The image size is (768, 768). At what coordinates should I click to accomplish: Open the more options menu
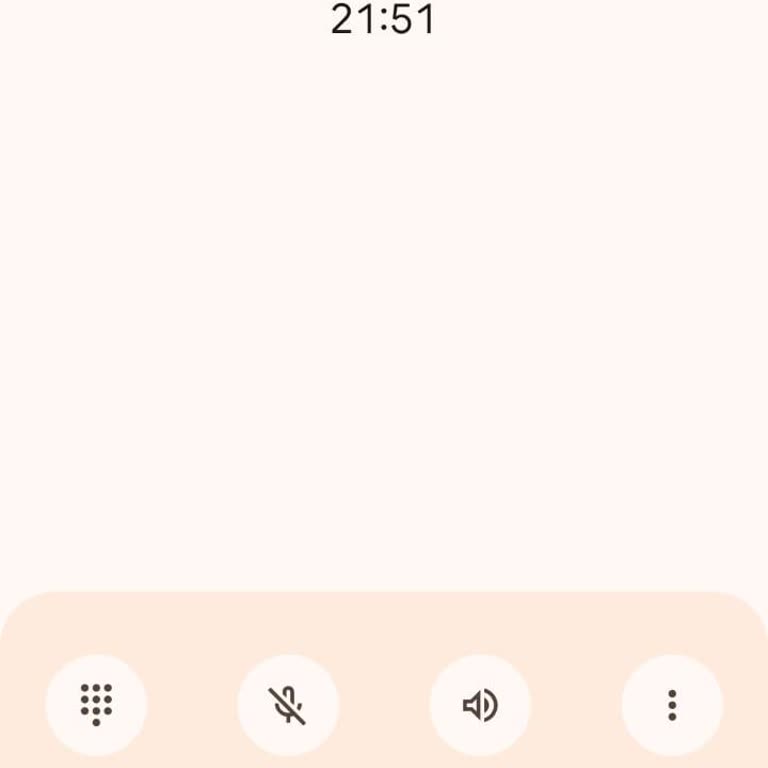tap(672, 705)
